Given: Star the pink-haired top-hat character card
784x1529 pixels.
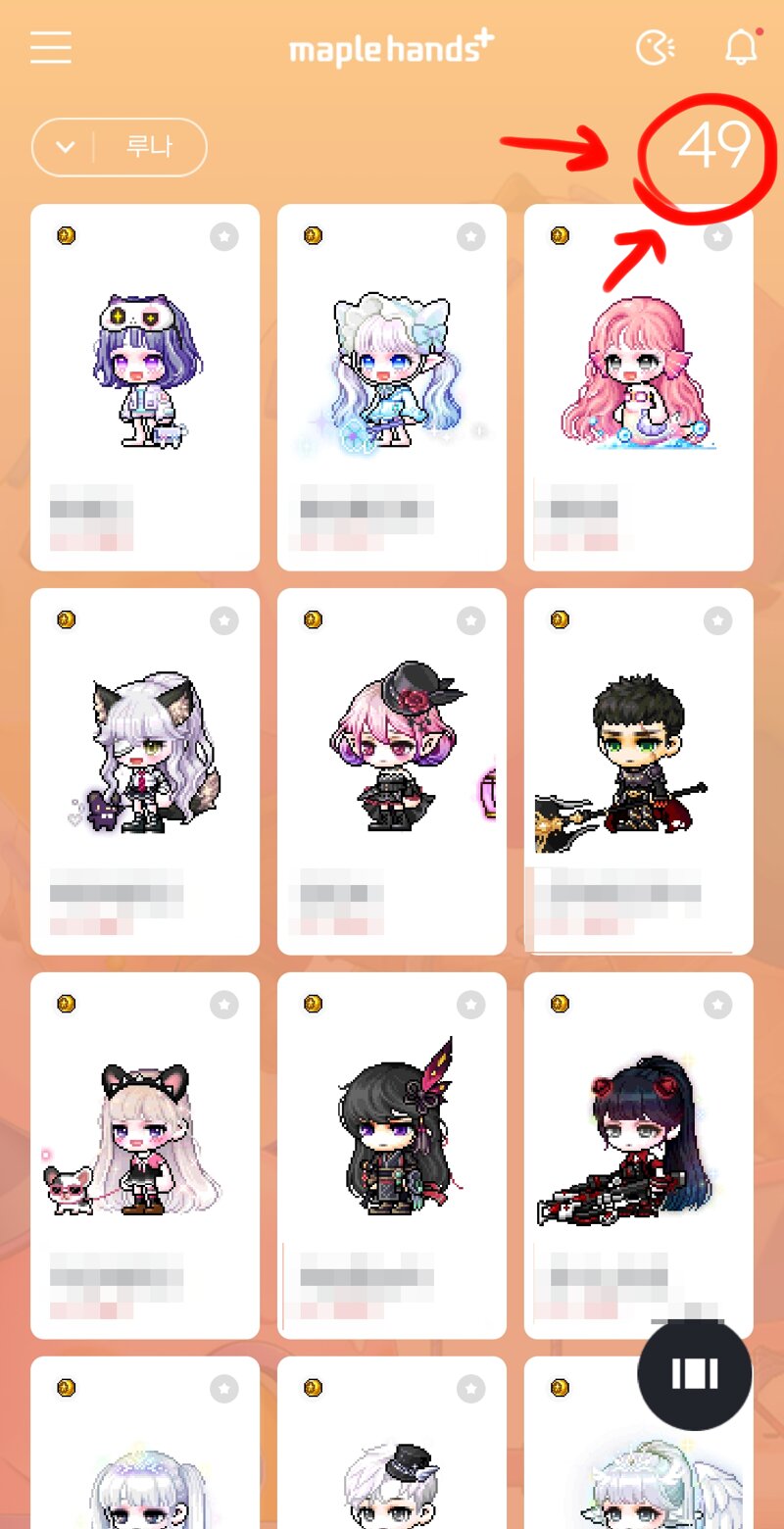Looking at the screenshot, I should 471,620.
